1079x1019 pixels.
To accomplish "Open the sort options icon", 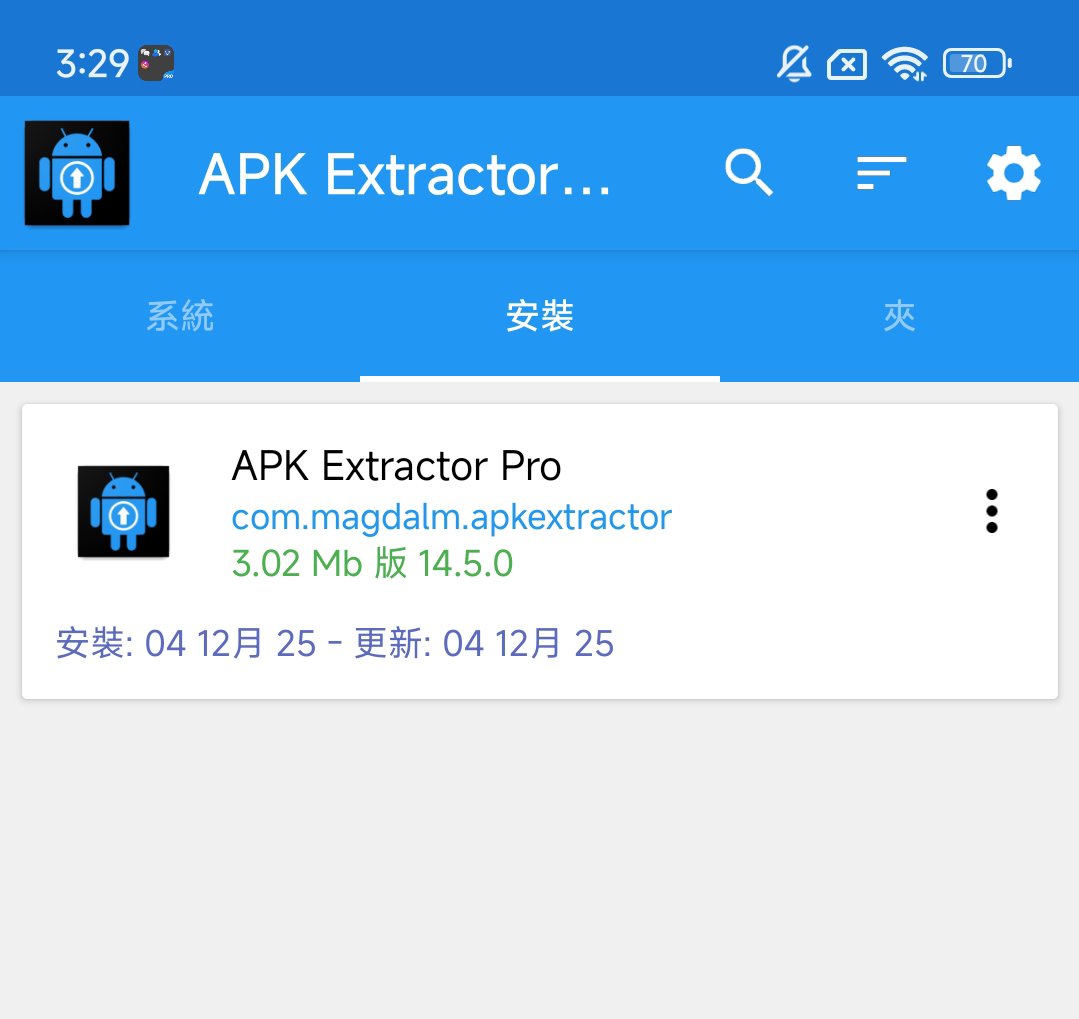I will point(881,174).
